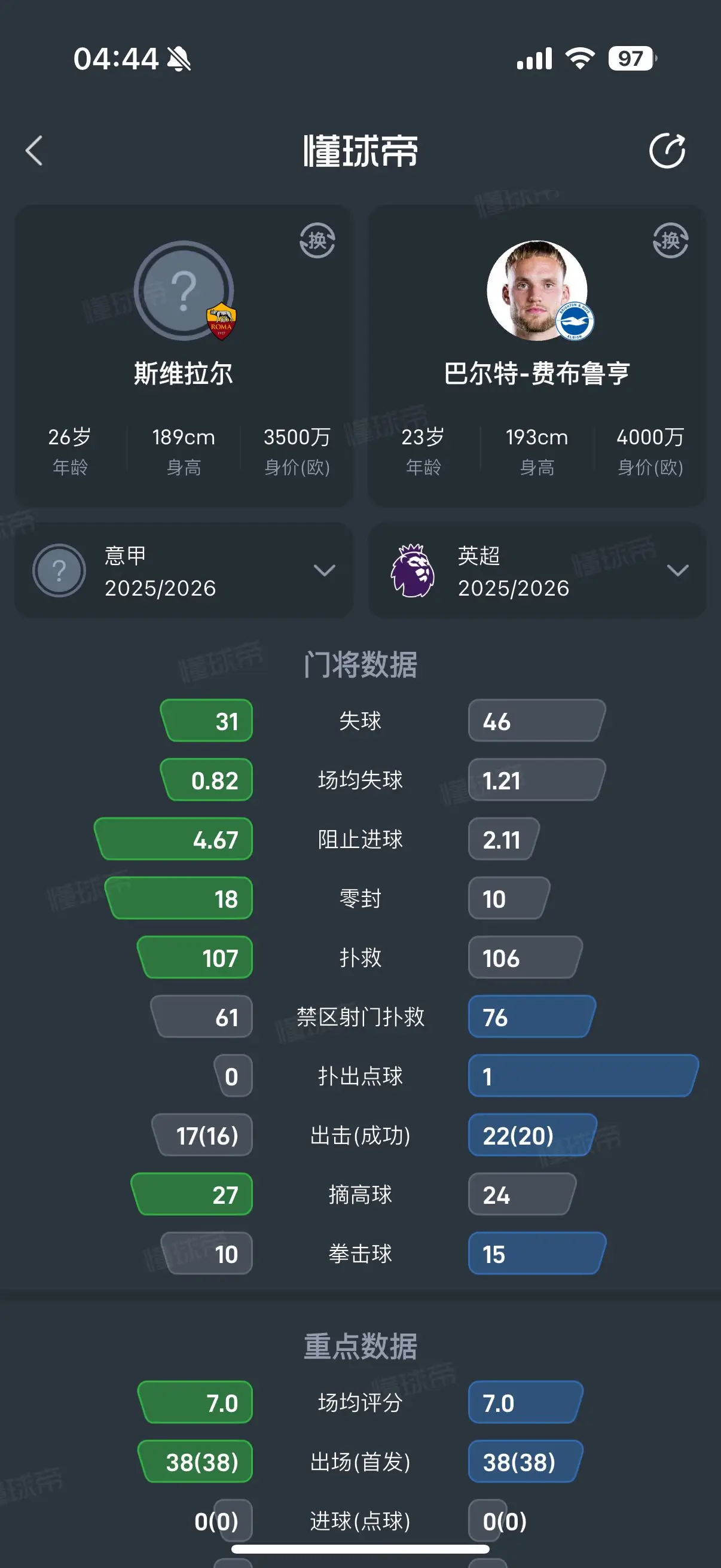Screen dimensions: 721x1568
Task: Share the comparison via the top-right icon
Action: (667, 150)
